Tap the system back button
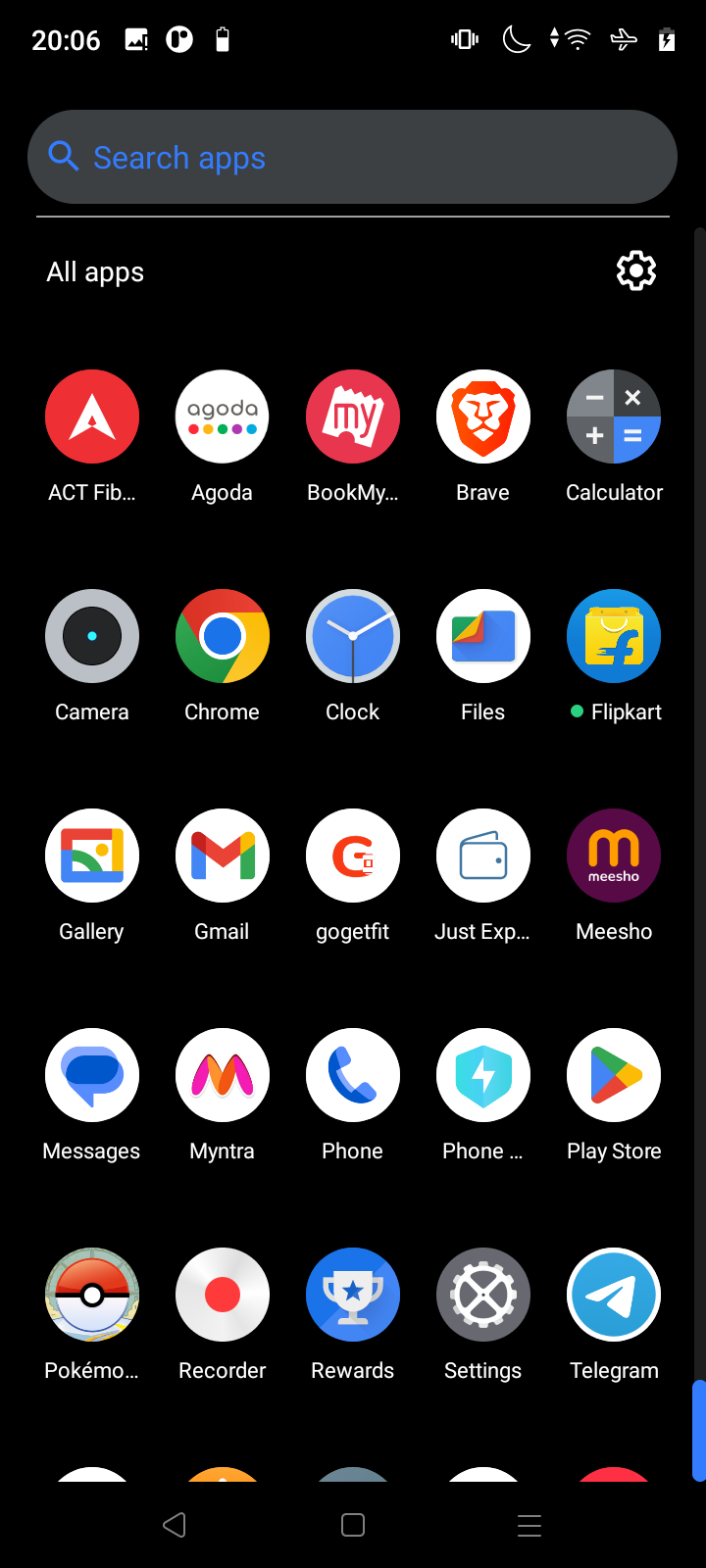706x1568 pixels. tap(175, 1525)
